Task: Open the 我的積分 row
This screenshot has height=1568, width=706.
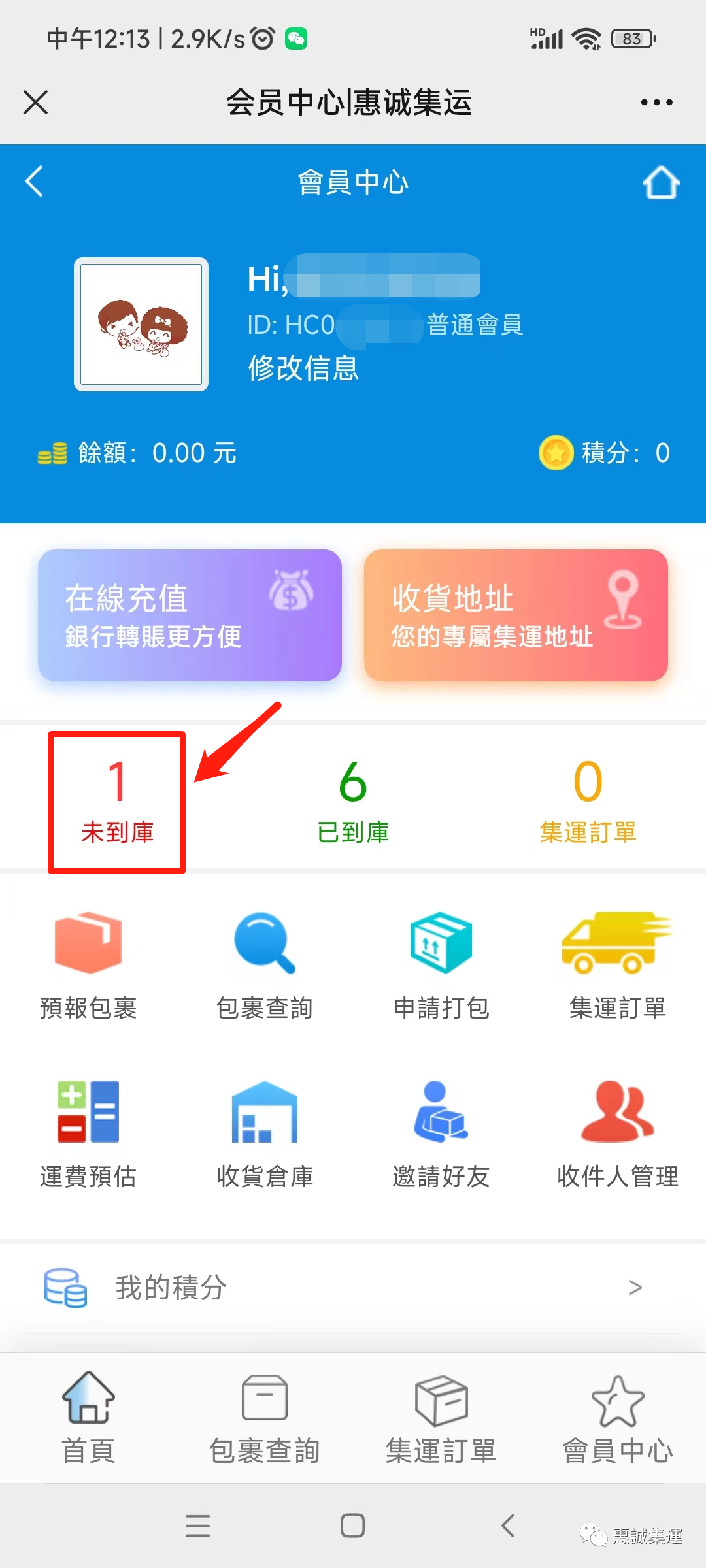Action: click(x=353, y=1288)
